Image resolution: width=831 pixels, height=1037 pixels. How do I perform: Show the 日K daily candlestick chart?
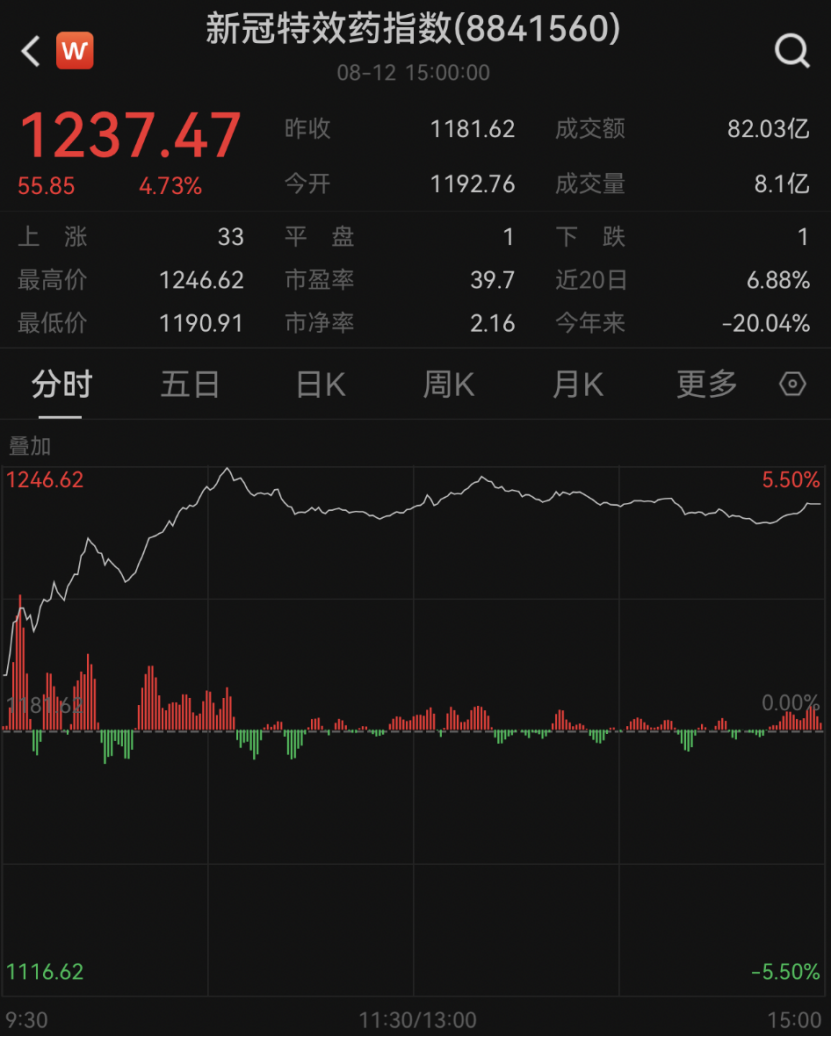coord(320,384)
